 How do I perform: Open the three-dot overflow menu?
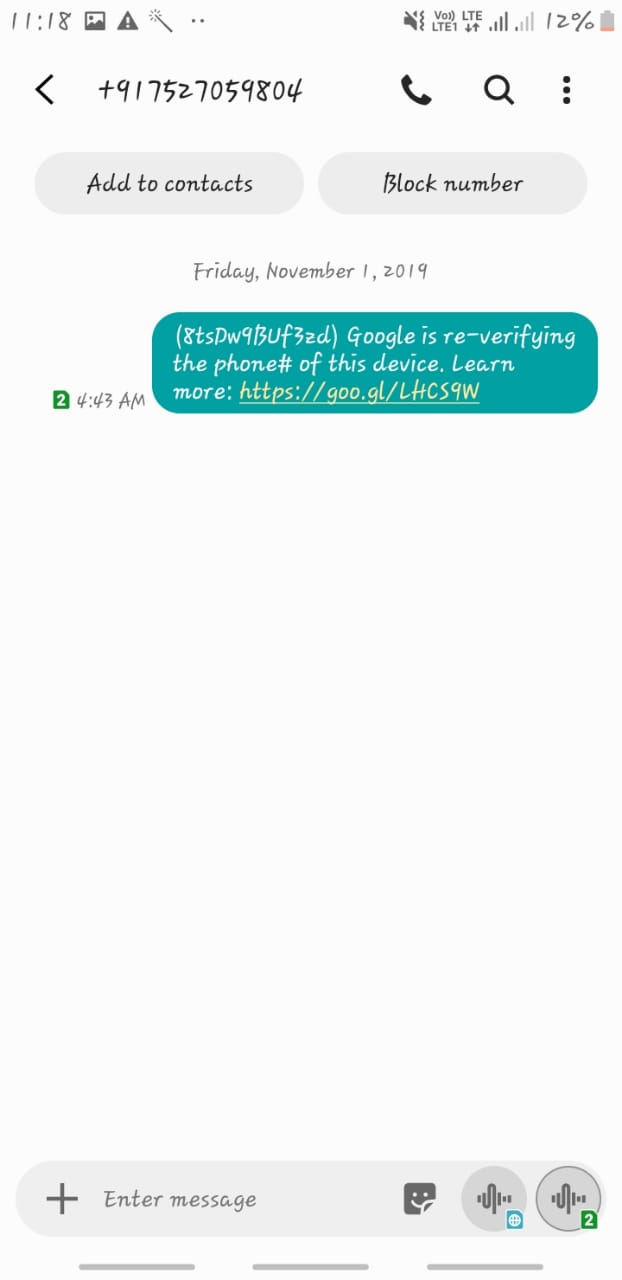point(566,91)
